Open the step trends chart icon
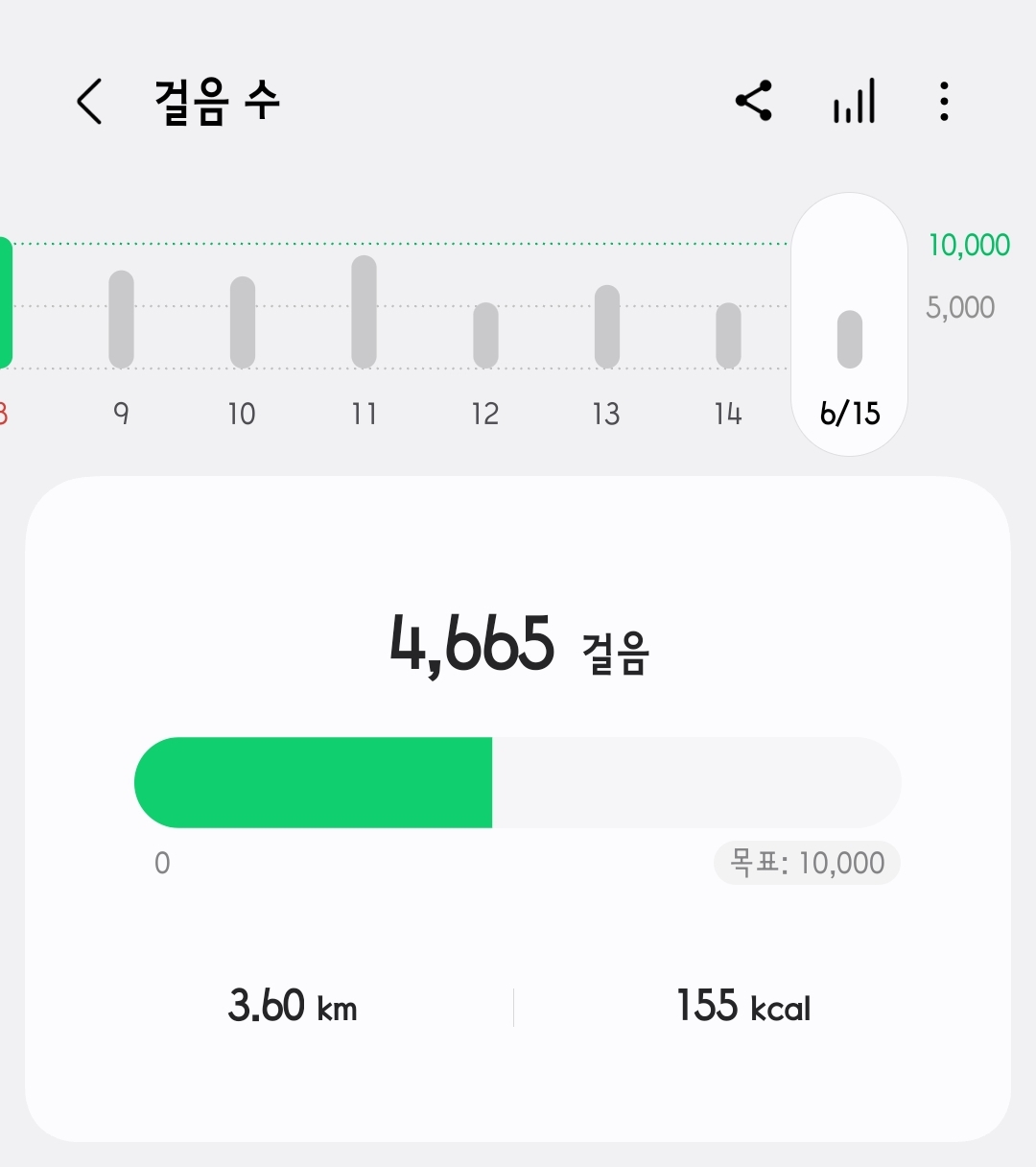1036x1167 pixels. pyautogui.click(x=854, y=101)
